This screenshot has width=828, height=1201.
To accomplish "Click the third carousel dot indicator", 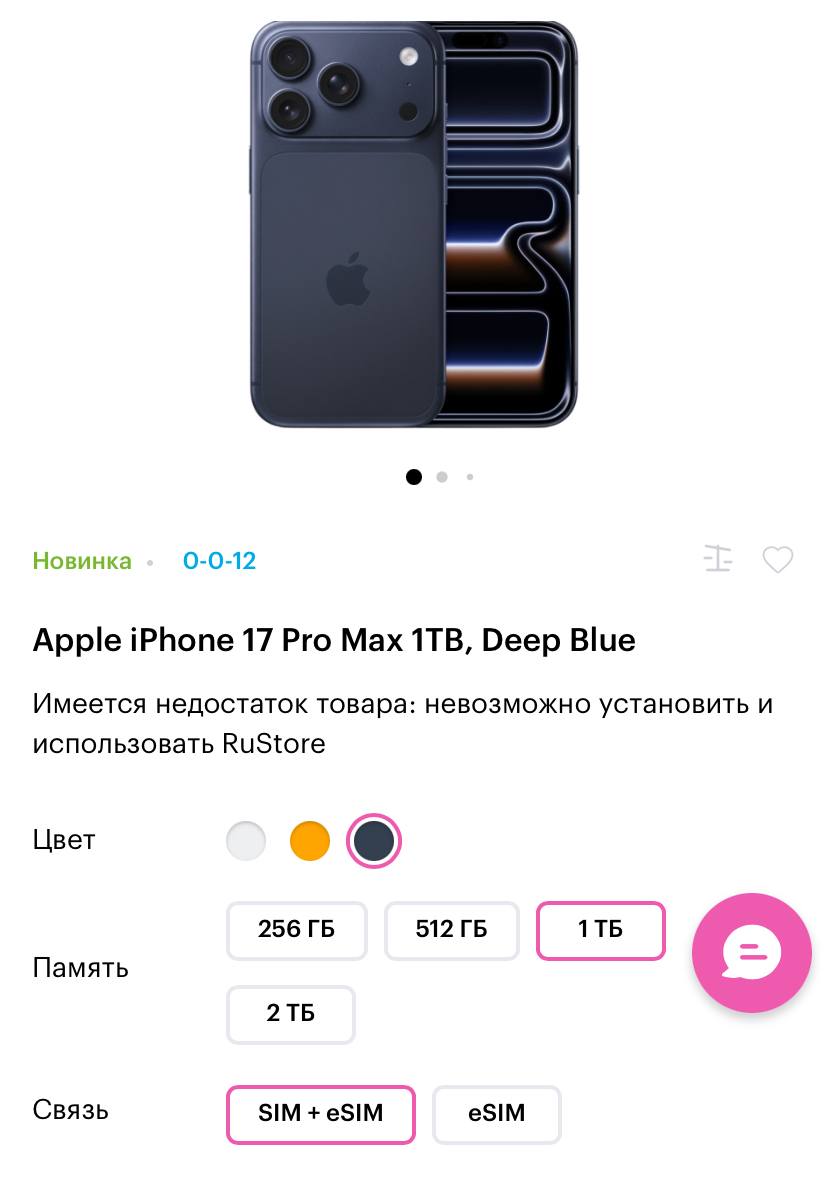I will [x=469, y=478].
